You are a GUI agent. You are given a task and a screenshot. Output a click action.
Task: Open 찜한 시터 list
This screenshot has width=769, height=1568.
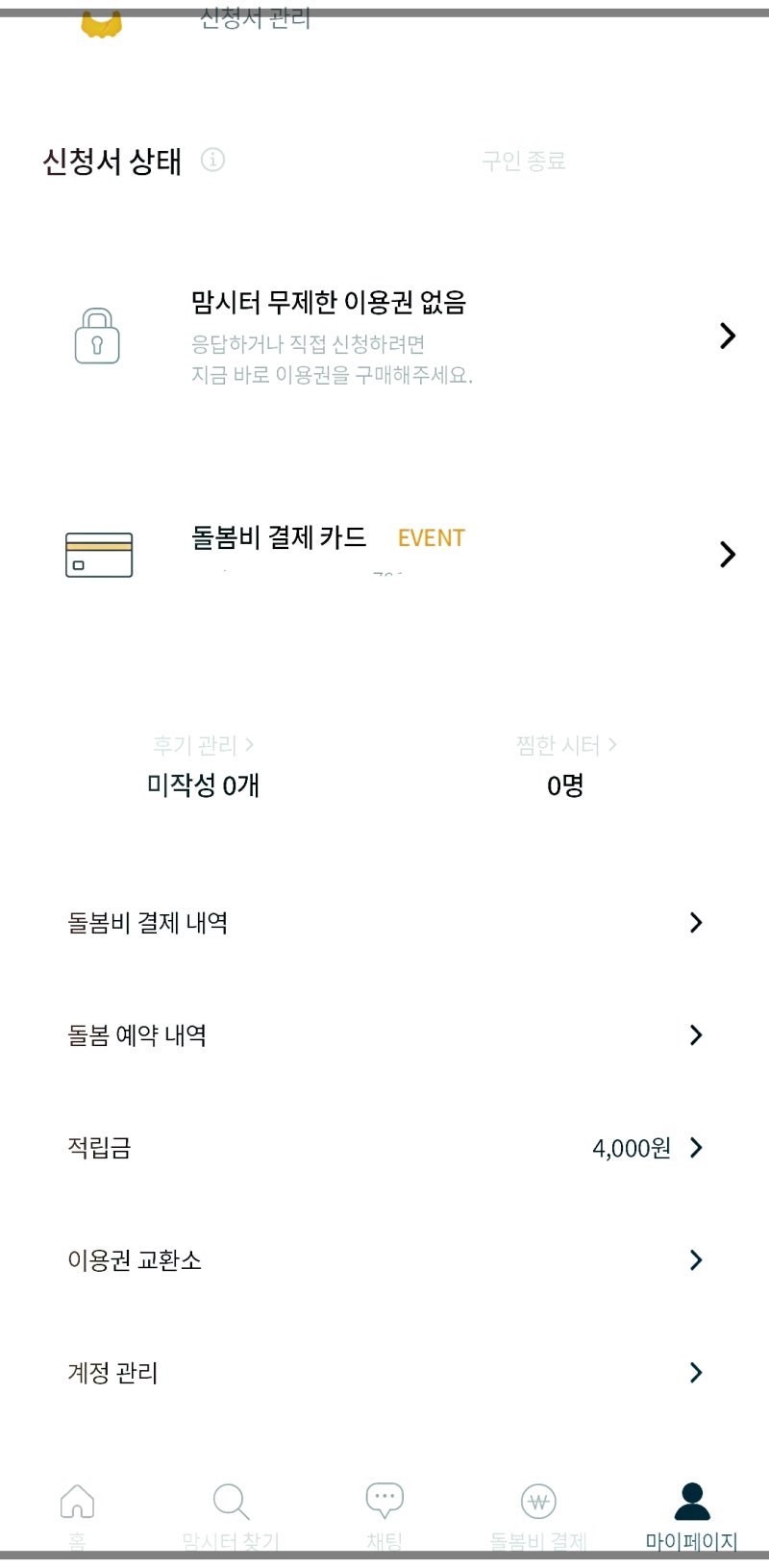(x=565, y=745)
